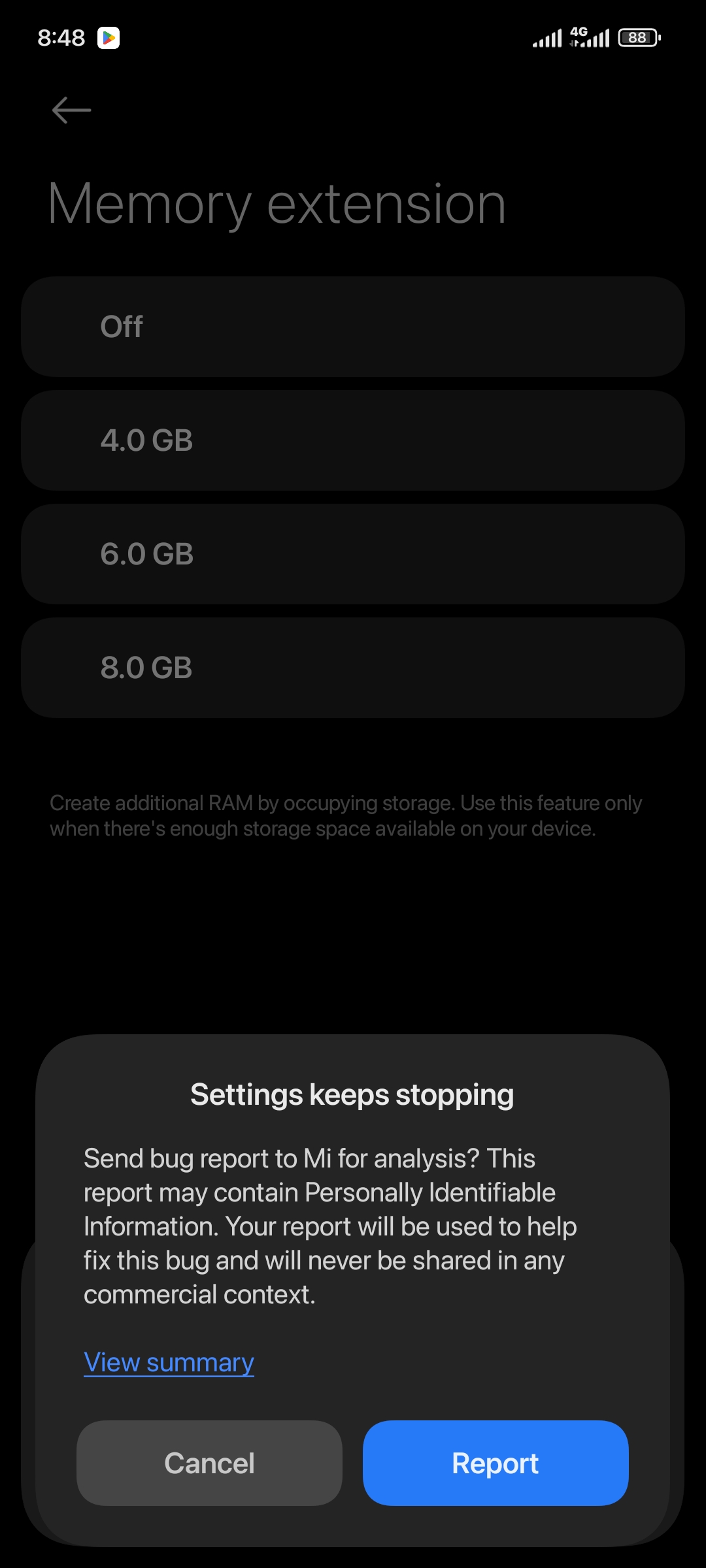Screen dimensions: 706x1568
Task: Select the Off memory extension option
Action: click(x=353, y=327)
